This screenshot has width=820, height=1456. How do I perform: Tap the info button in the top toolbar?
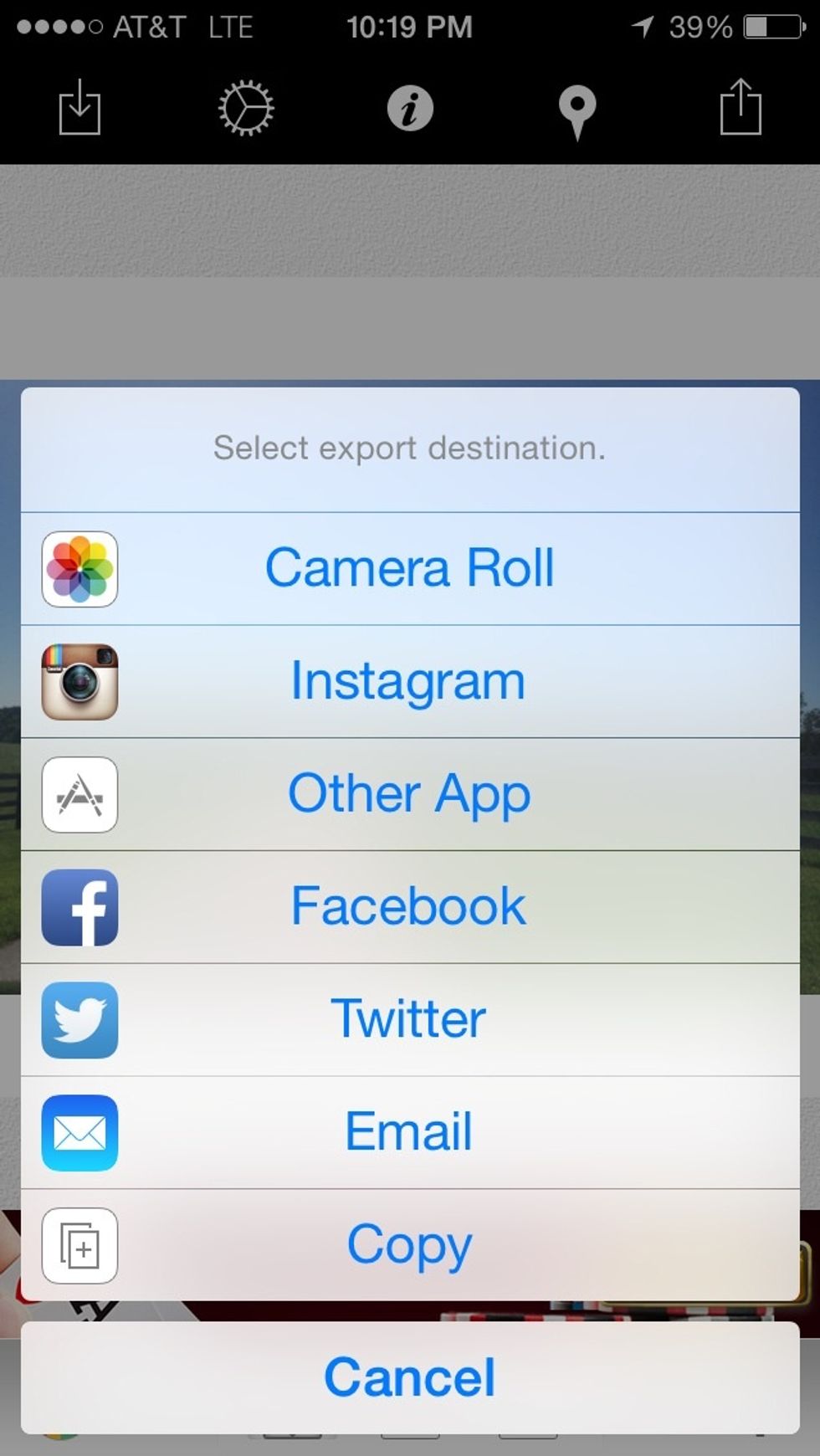[x=409, y=108]
